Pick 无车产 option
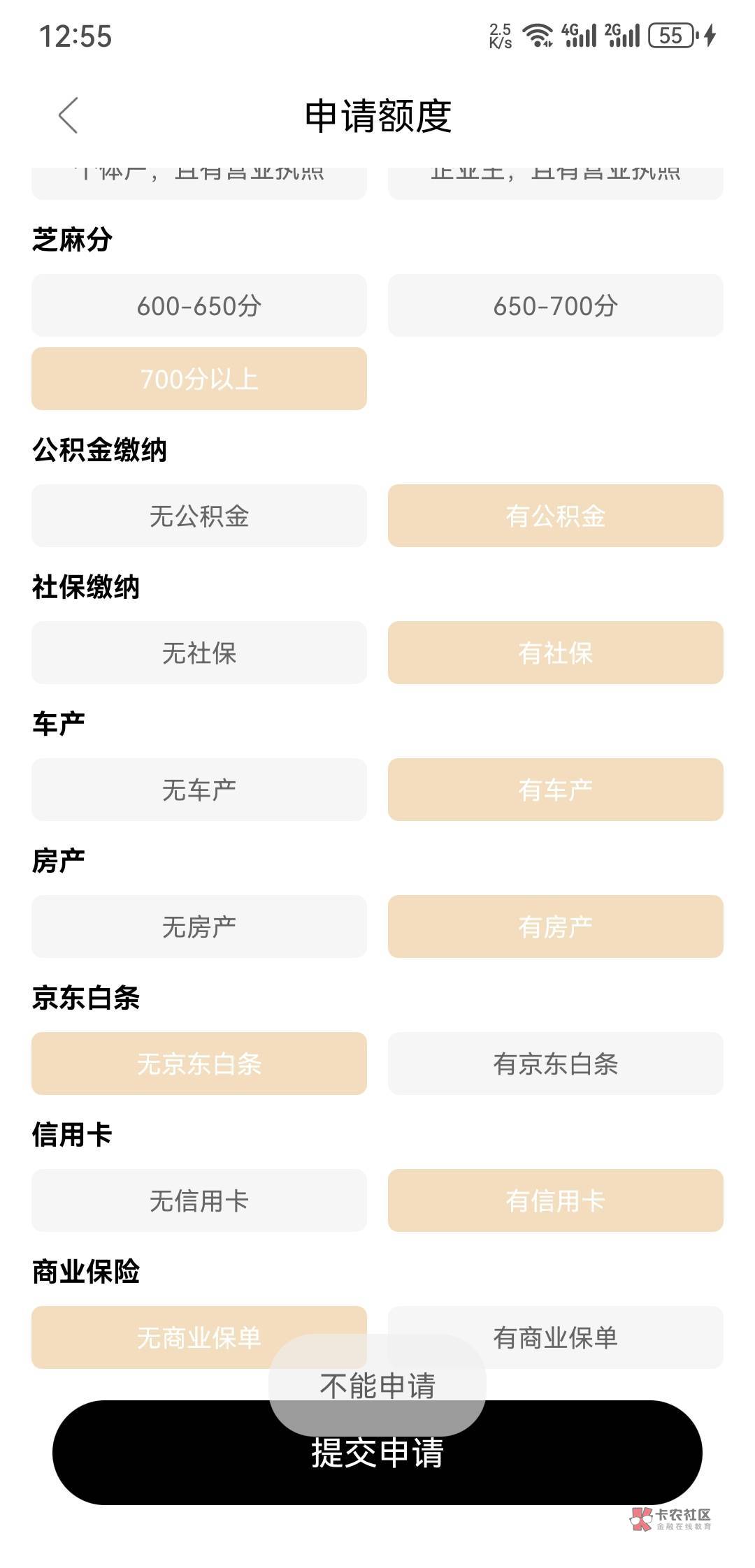This screenshot has height=1568, width=755. [x=199, y=790]
